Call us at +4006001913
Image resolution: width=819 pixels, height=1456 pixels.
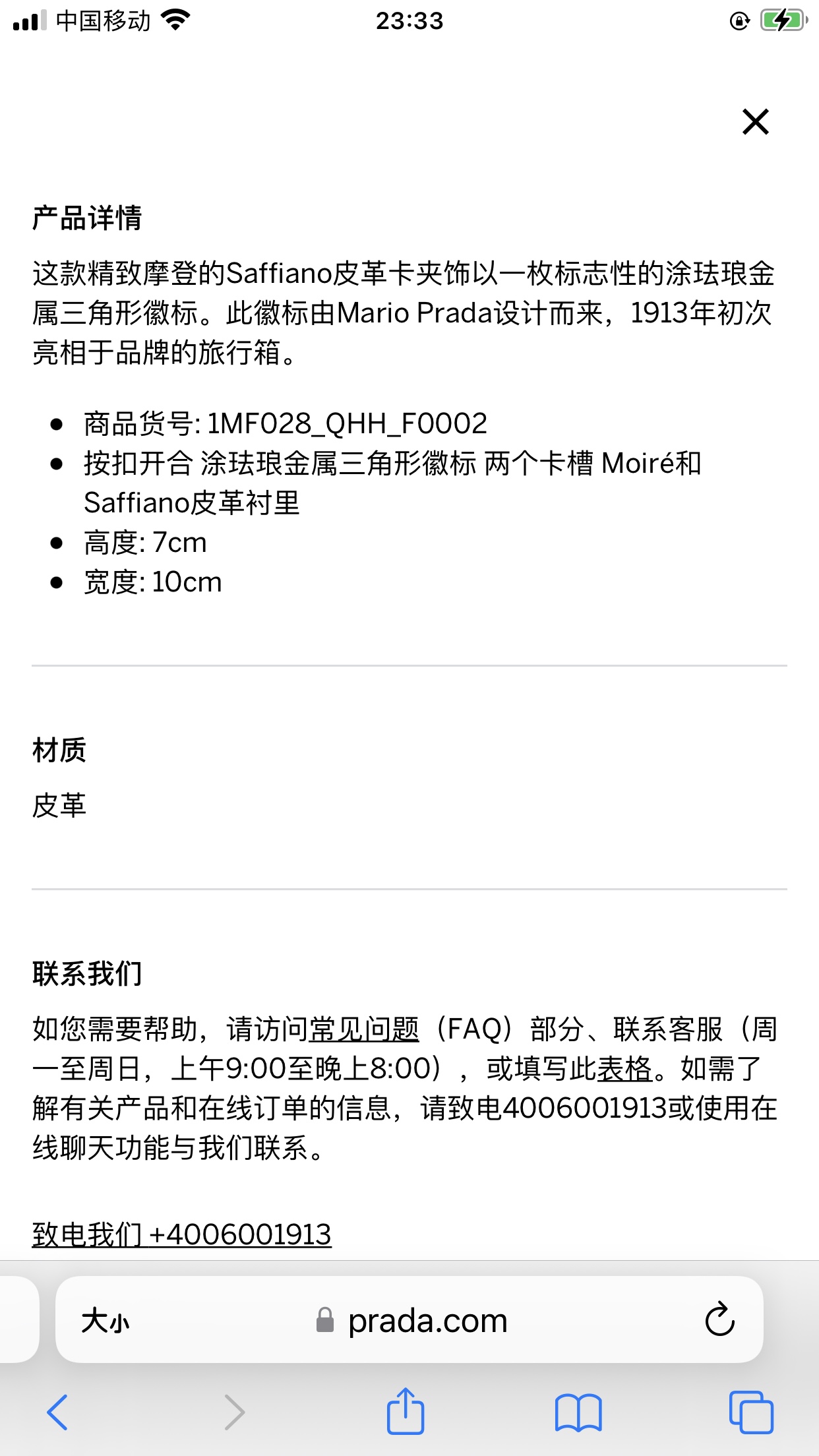click(x=182, y=1234)
